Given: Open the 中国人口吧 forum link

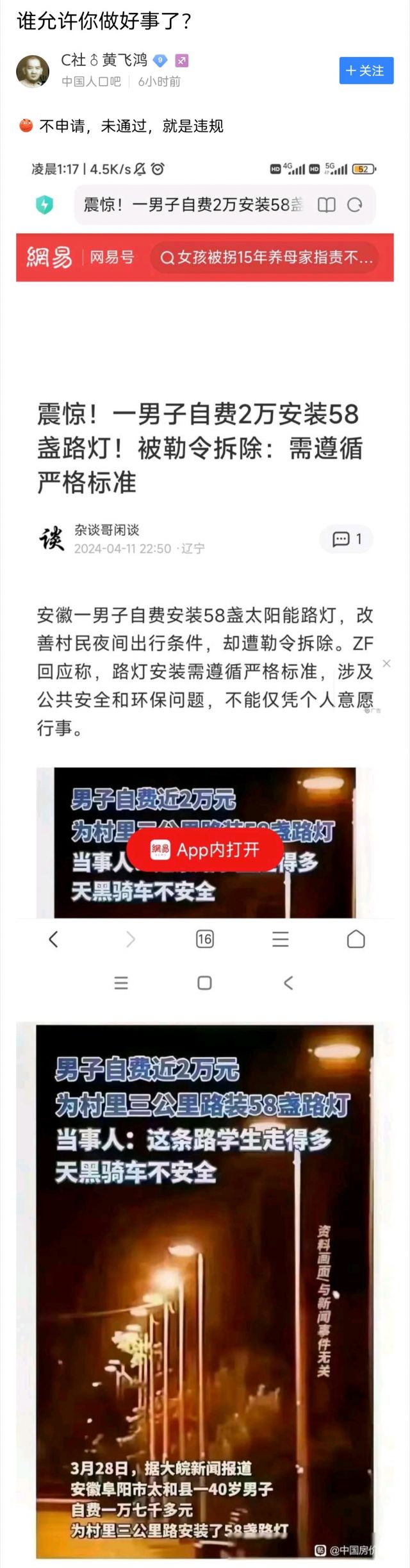Looking at the screenshot, I should (91, 81).
